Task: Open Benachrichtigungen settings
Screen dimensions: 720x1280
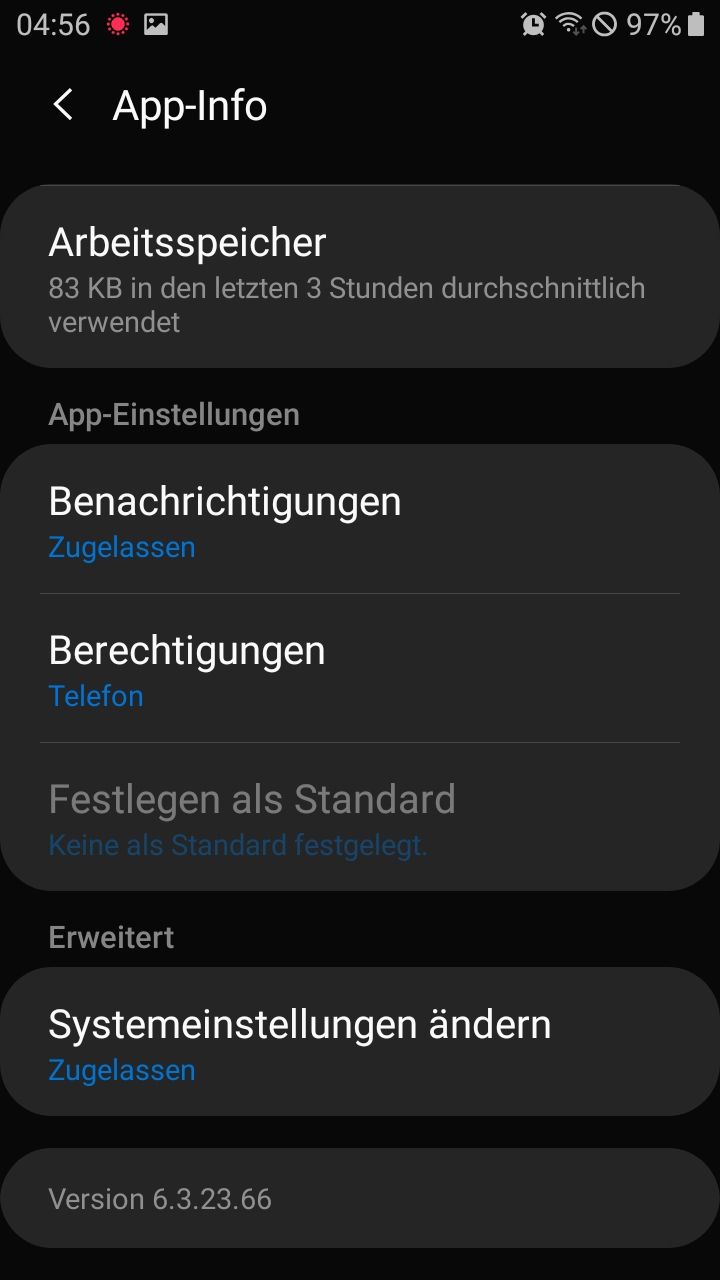Action: 360,520
